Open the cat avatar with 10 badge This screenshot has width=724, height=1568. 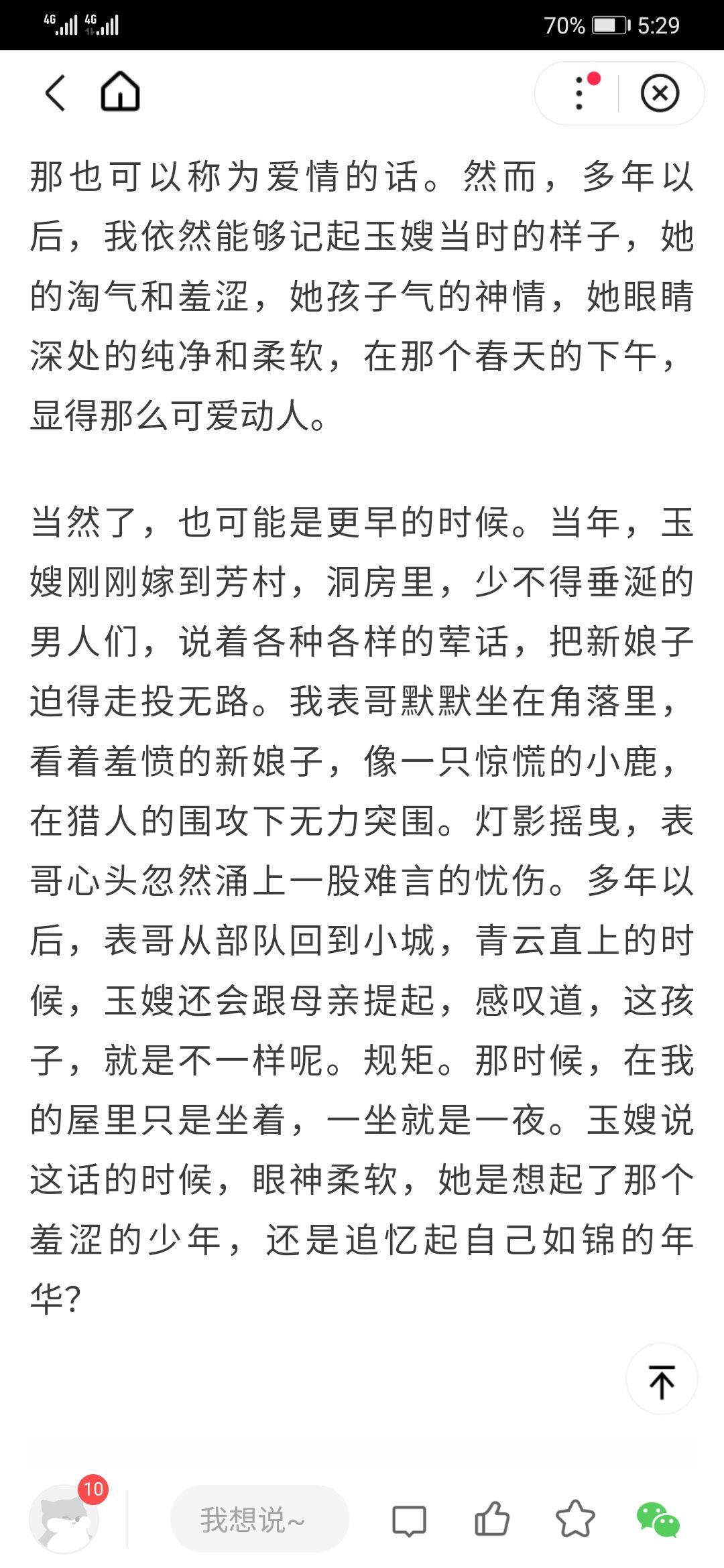[64, 1518]
